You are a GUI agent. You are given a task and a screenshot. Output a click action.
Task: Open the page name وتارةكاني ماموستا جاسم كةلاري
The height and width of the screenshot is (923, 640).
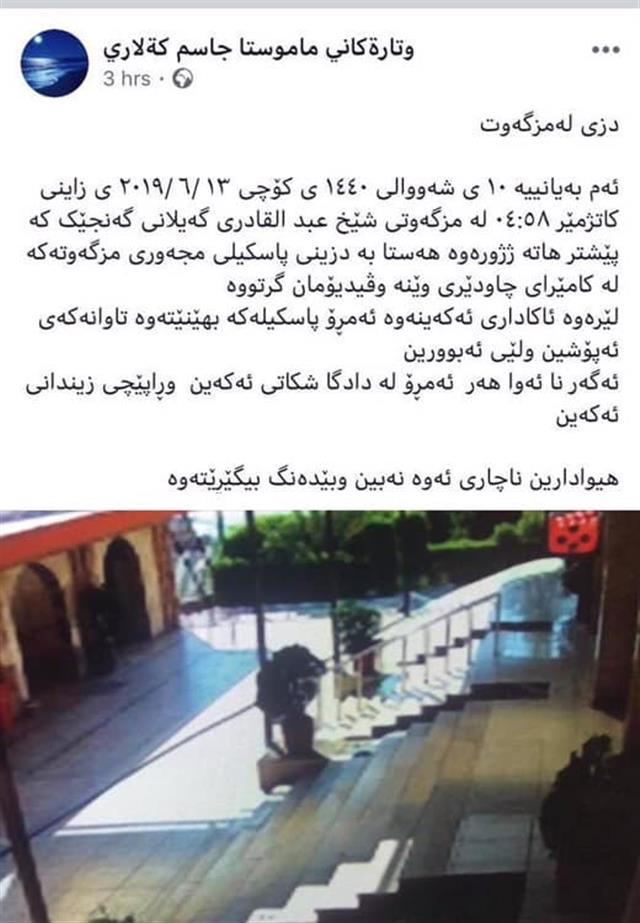coord(256,46)
